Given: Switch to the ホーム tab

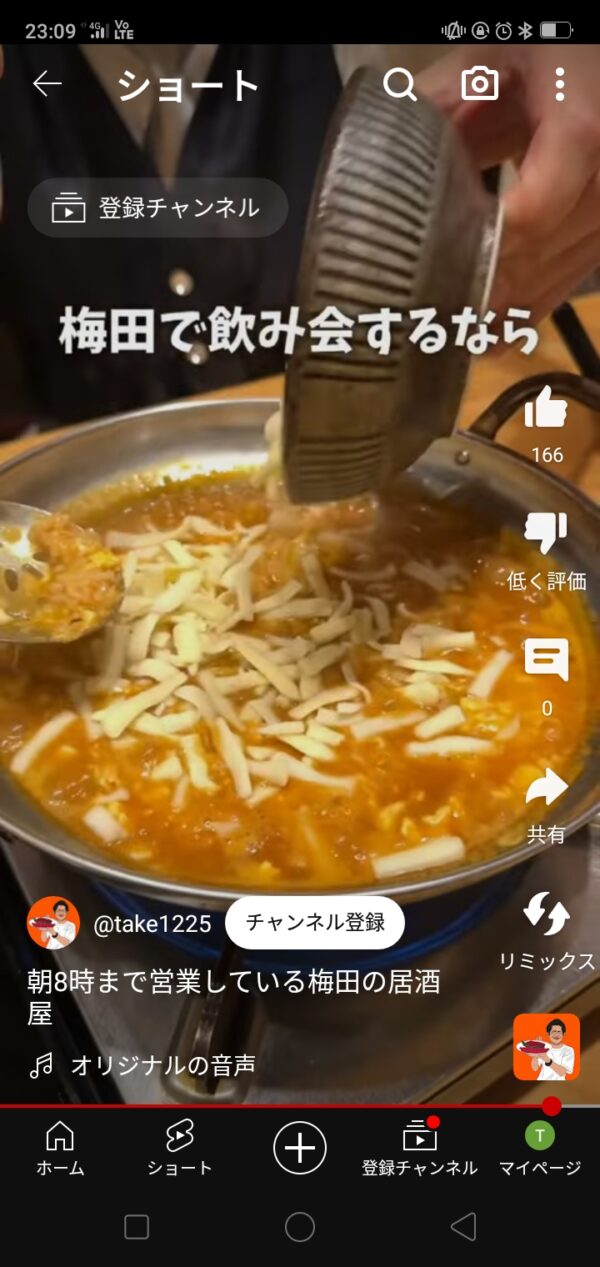Looking at the screenshot, I should click(60, 1147).
